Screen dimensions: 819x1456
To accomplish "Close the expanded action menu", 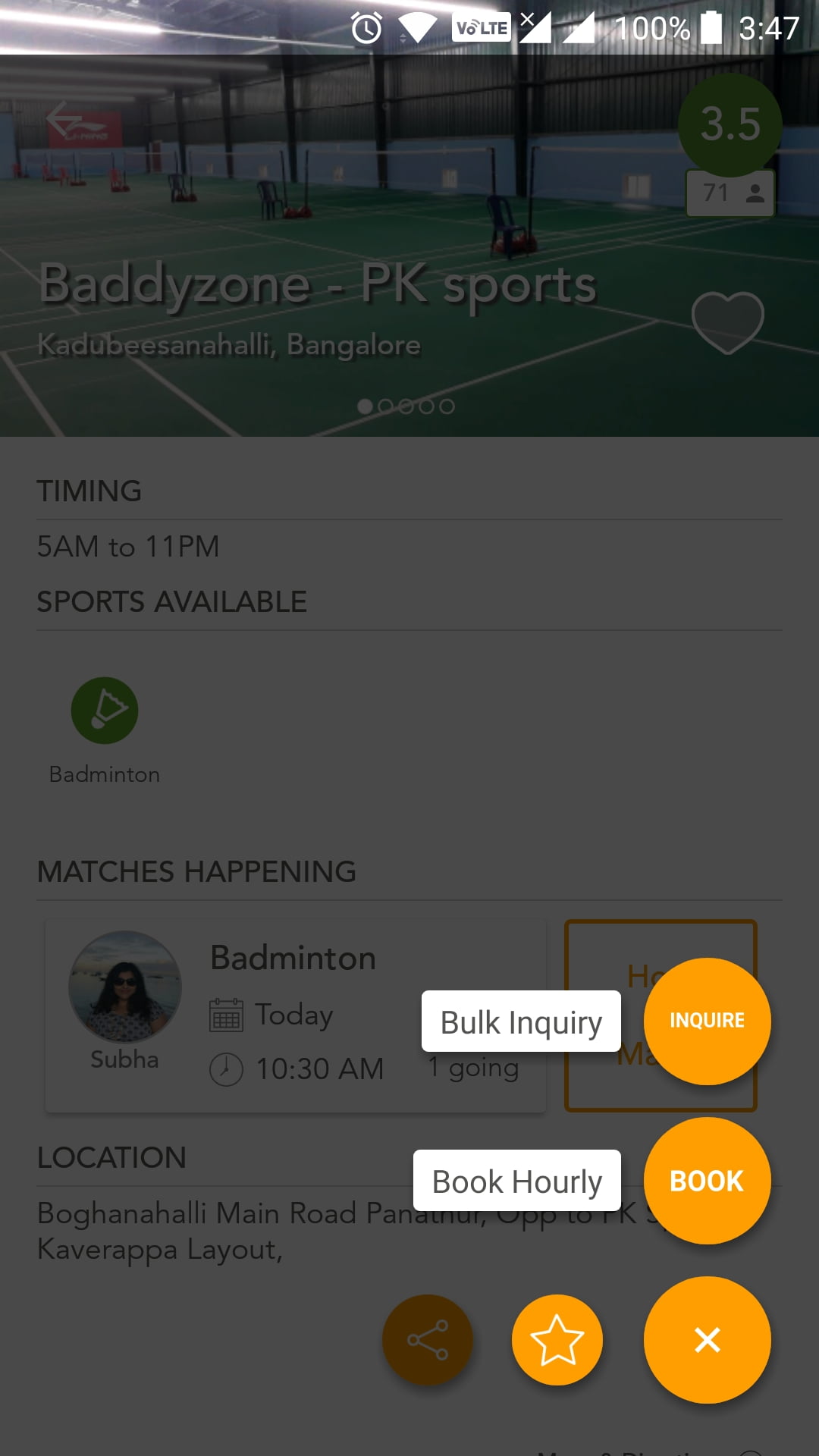I will click(x=707, y=1340).
